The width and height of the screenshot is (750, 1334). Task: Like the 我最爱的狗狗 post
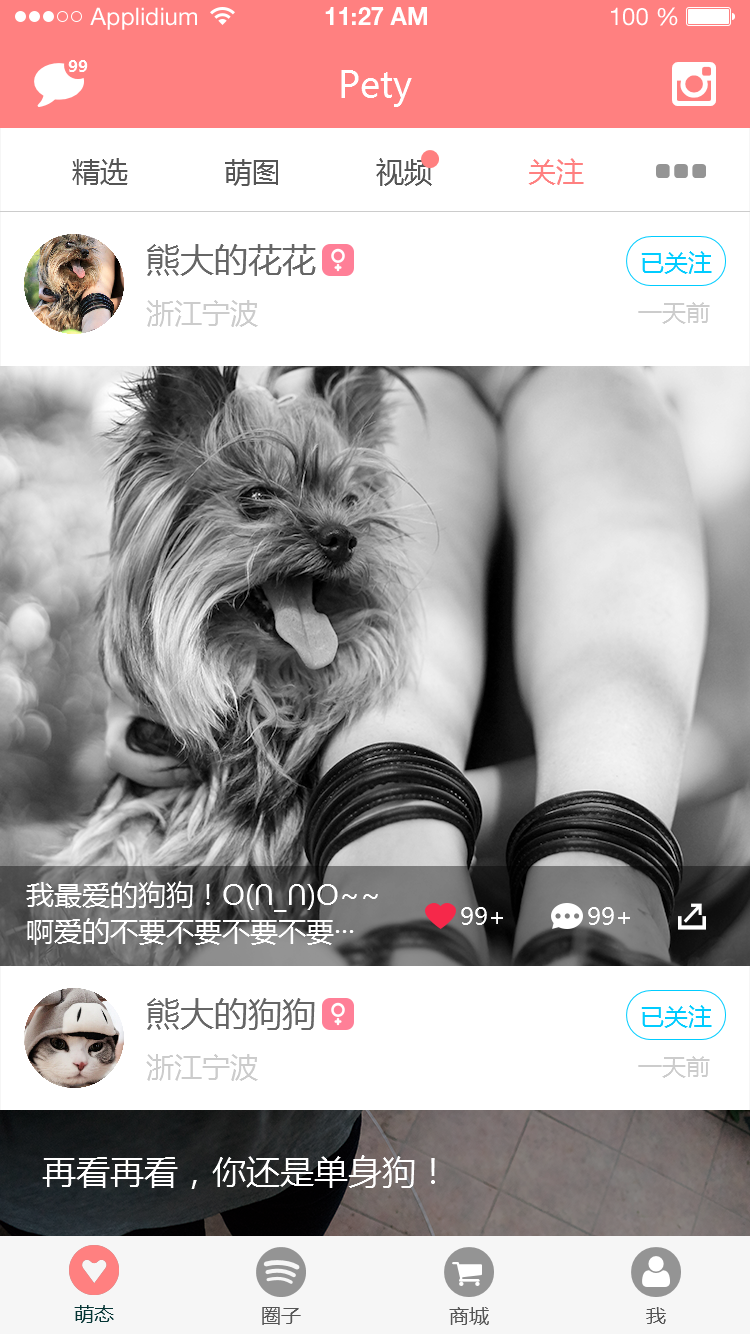440,916
